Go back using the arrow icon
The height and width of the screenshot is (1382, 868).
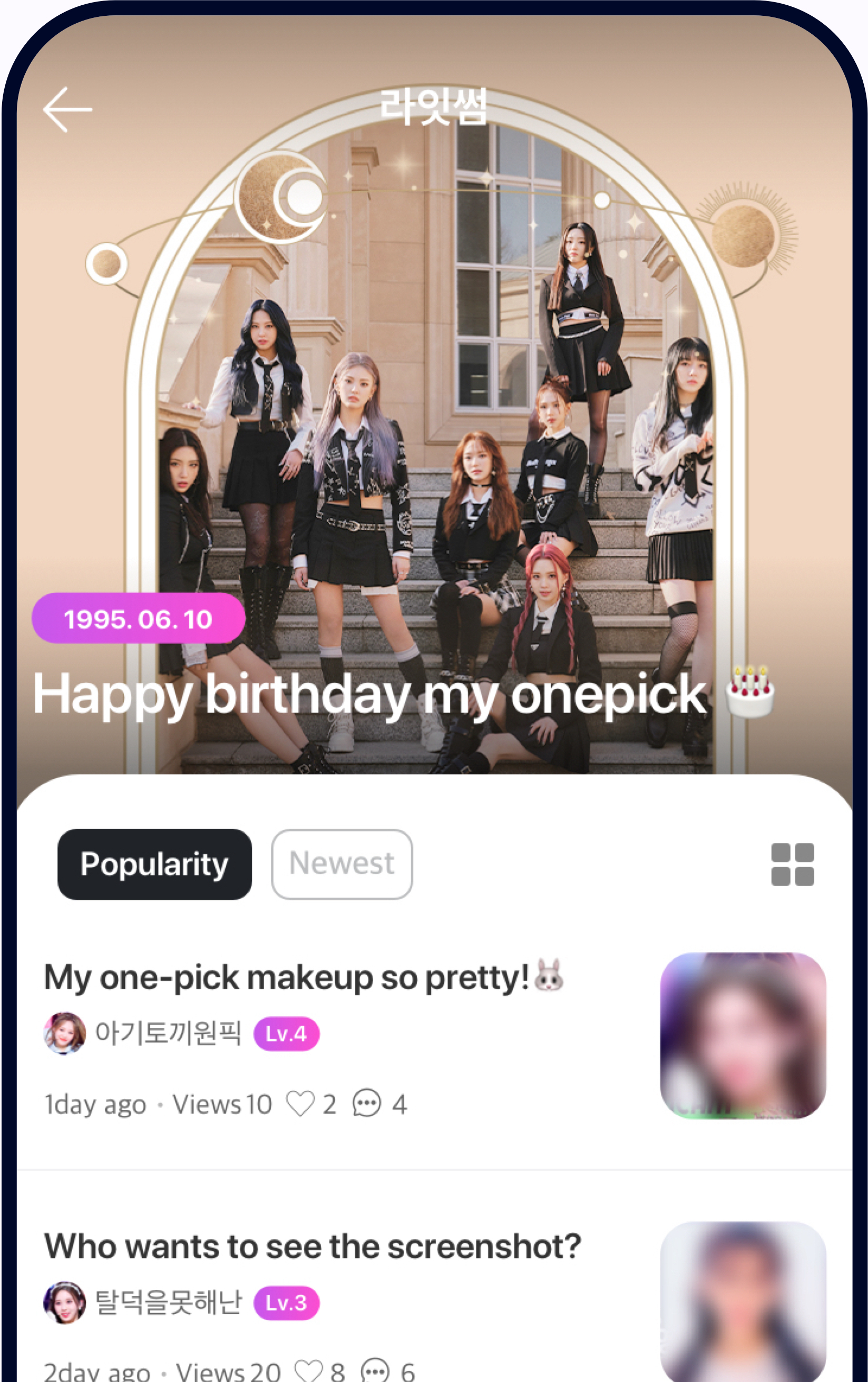67,110
